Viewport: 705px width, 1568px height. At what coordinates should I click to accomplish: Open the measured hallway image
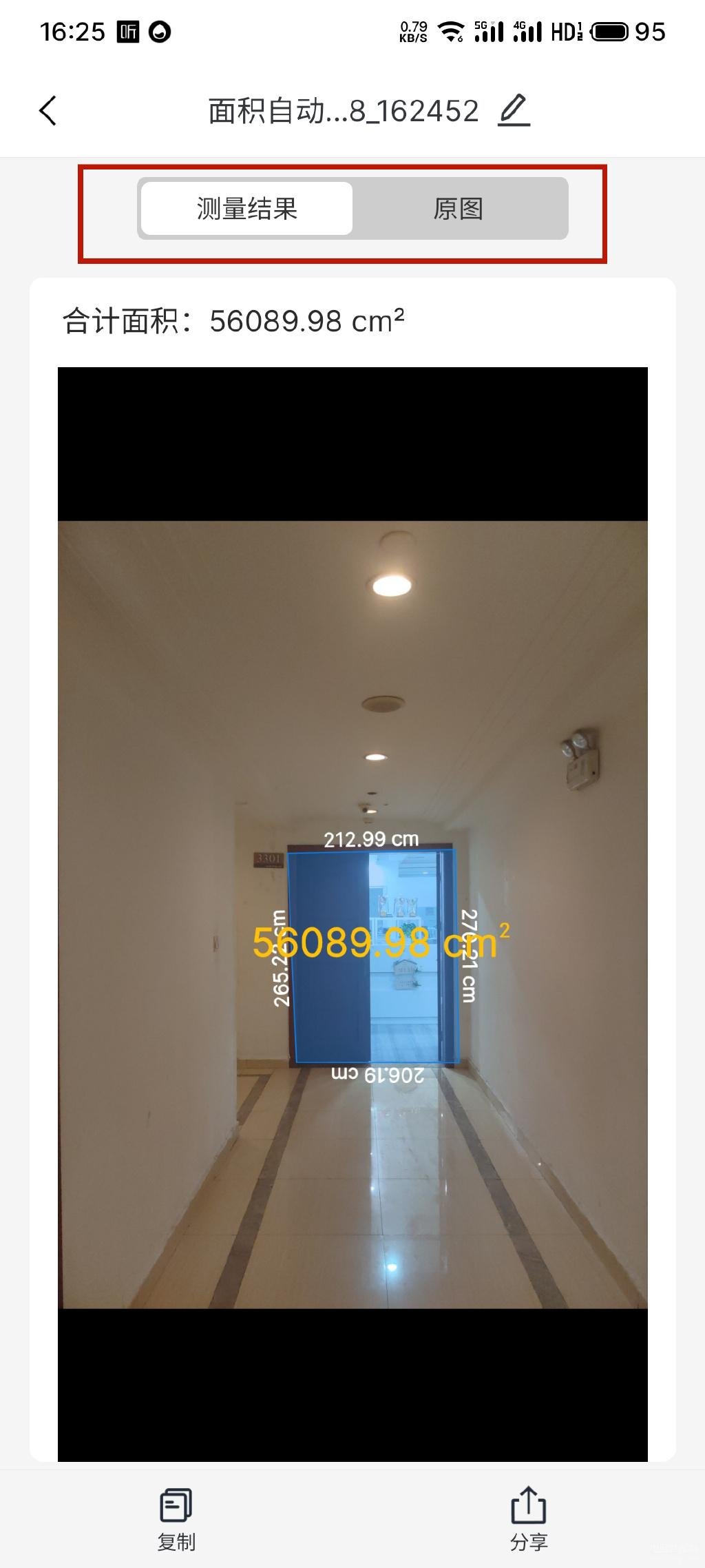click(352, 914)
